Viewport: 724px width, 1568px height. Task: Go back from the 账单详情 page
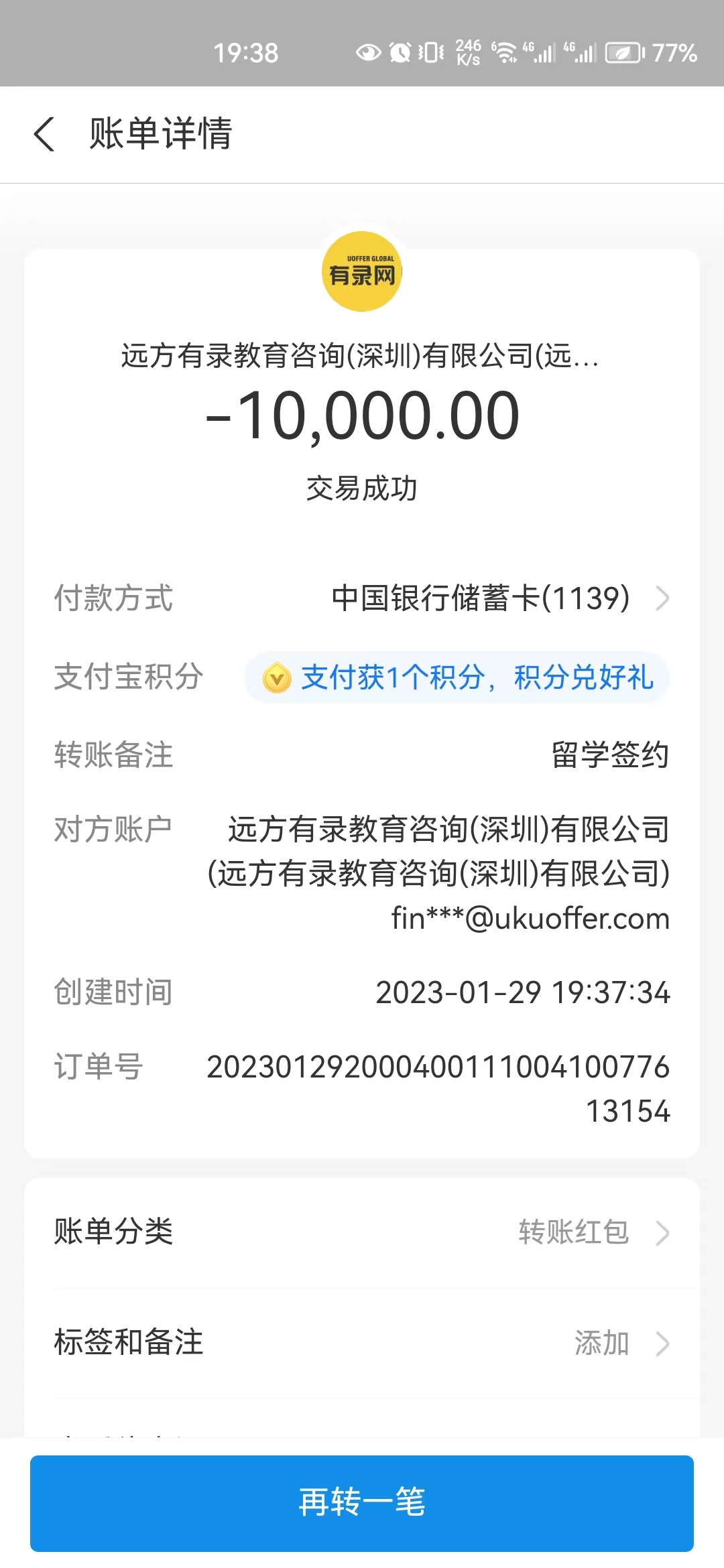pyautogui.click(x=44, y=134)
